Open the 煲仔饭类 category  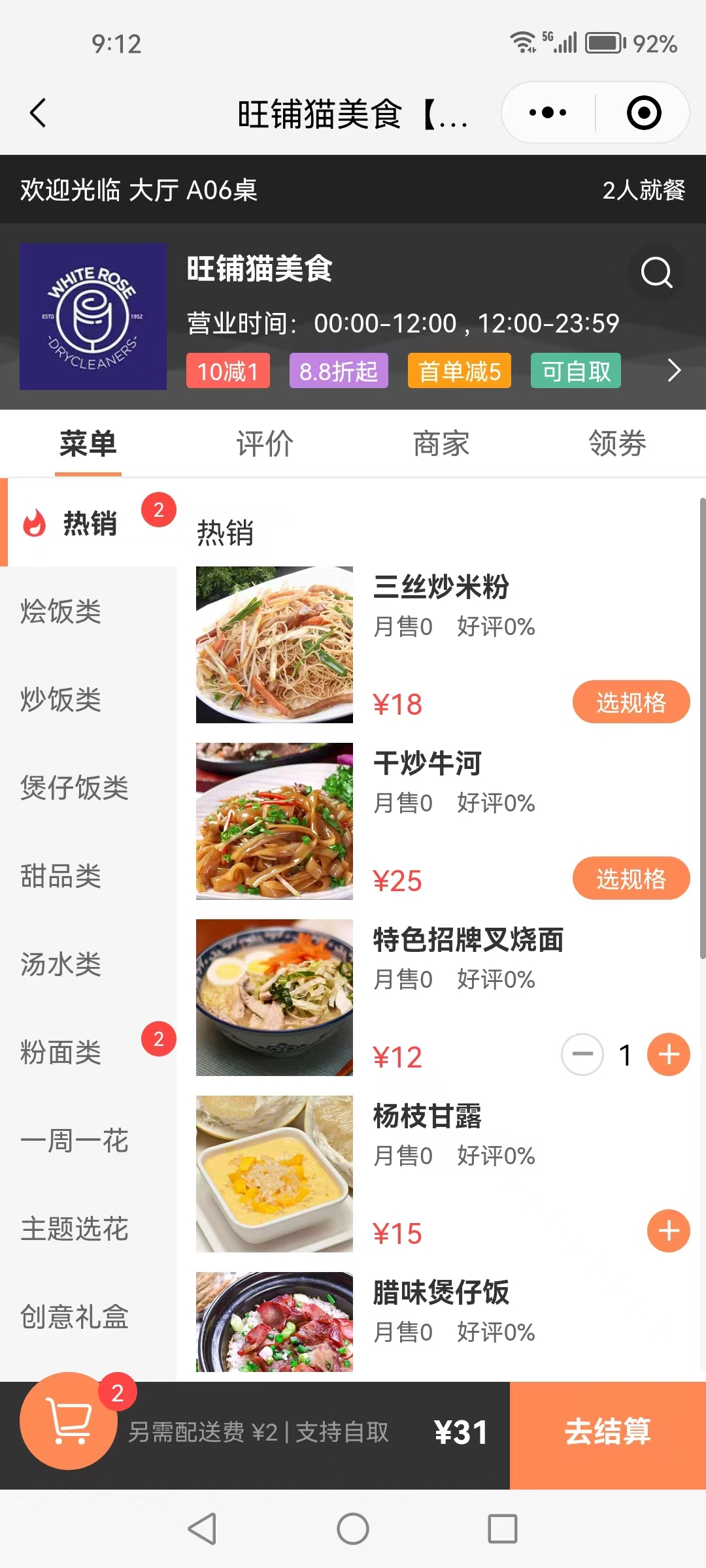click(x=74, y=788)
